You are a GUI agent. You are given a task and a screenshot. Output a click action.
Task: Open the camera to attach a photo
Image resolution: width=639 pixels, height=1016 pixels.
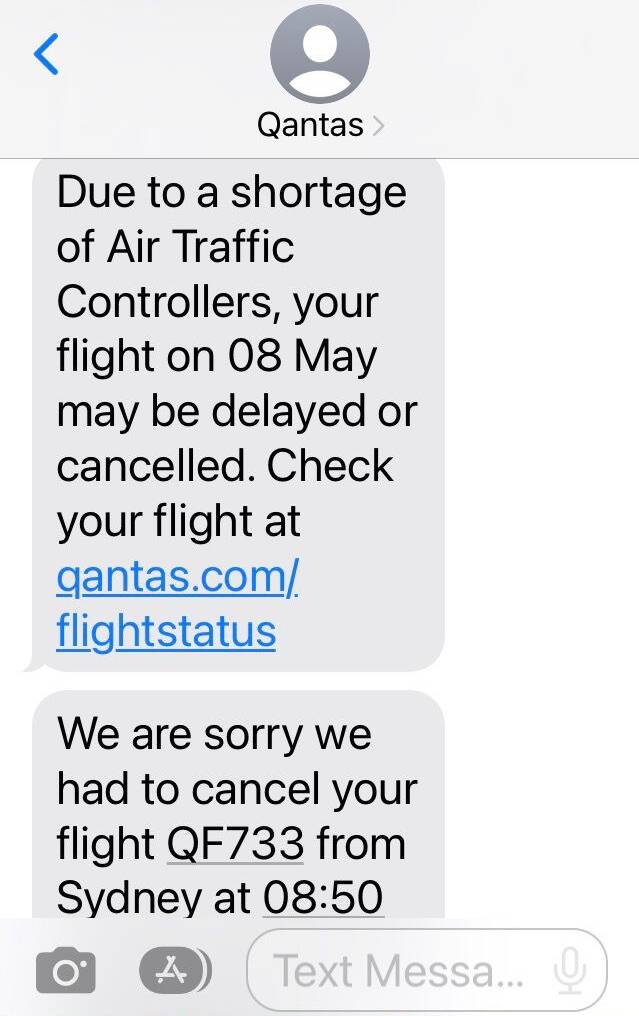tap(66, 971)
